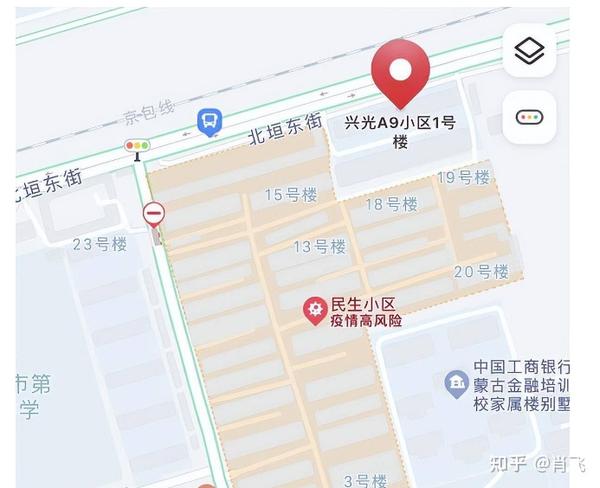Select the 中国工商银行 school POI marker
This screenshot has width=600, height=488.
tap(456, 382)
